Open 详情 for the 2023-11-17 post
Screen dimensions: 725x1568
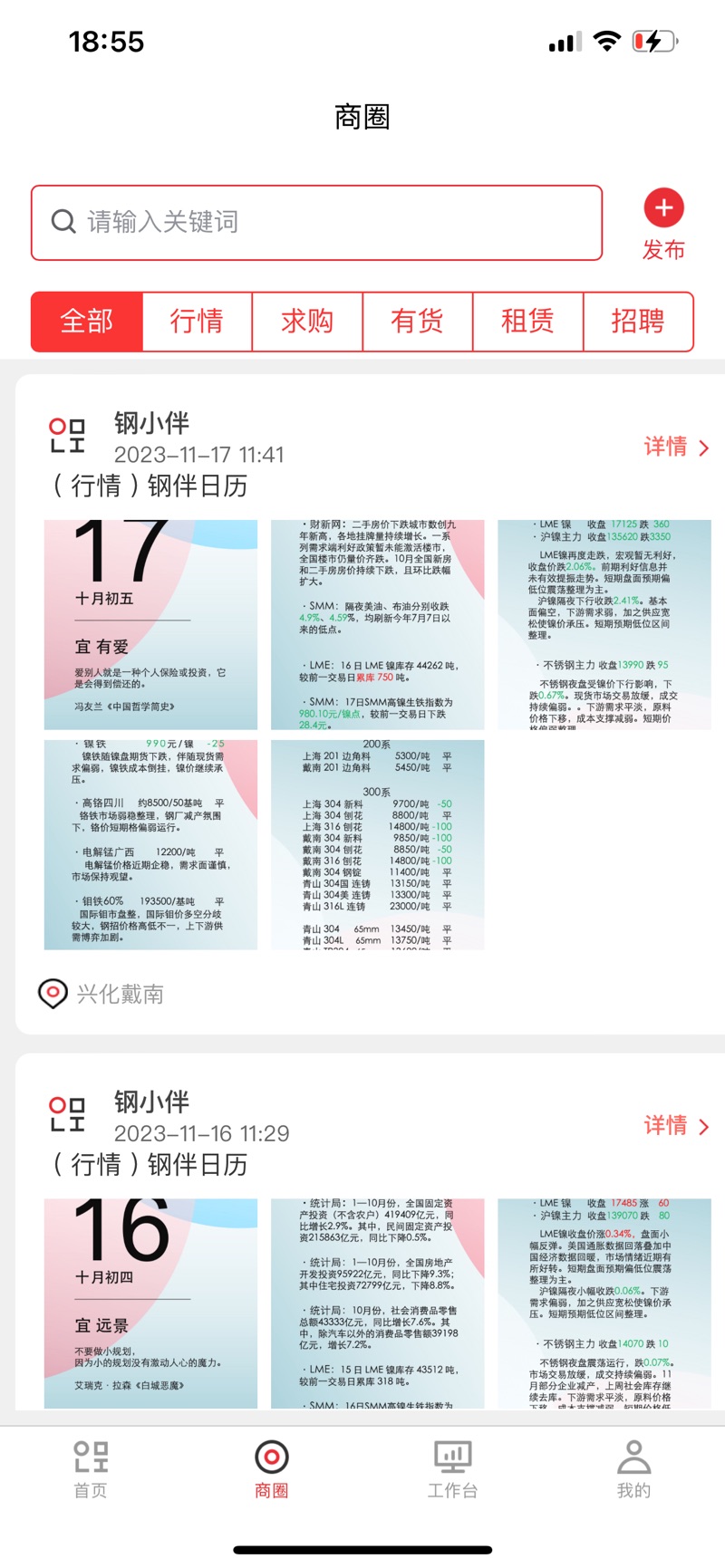pyautogui.click(x=675, y=447)
